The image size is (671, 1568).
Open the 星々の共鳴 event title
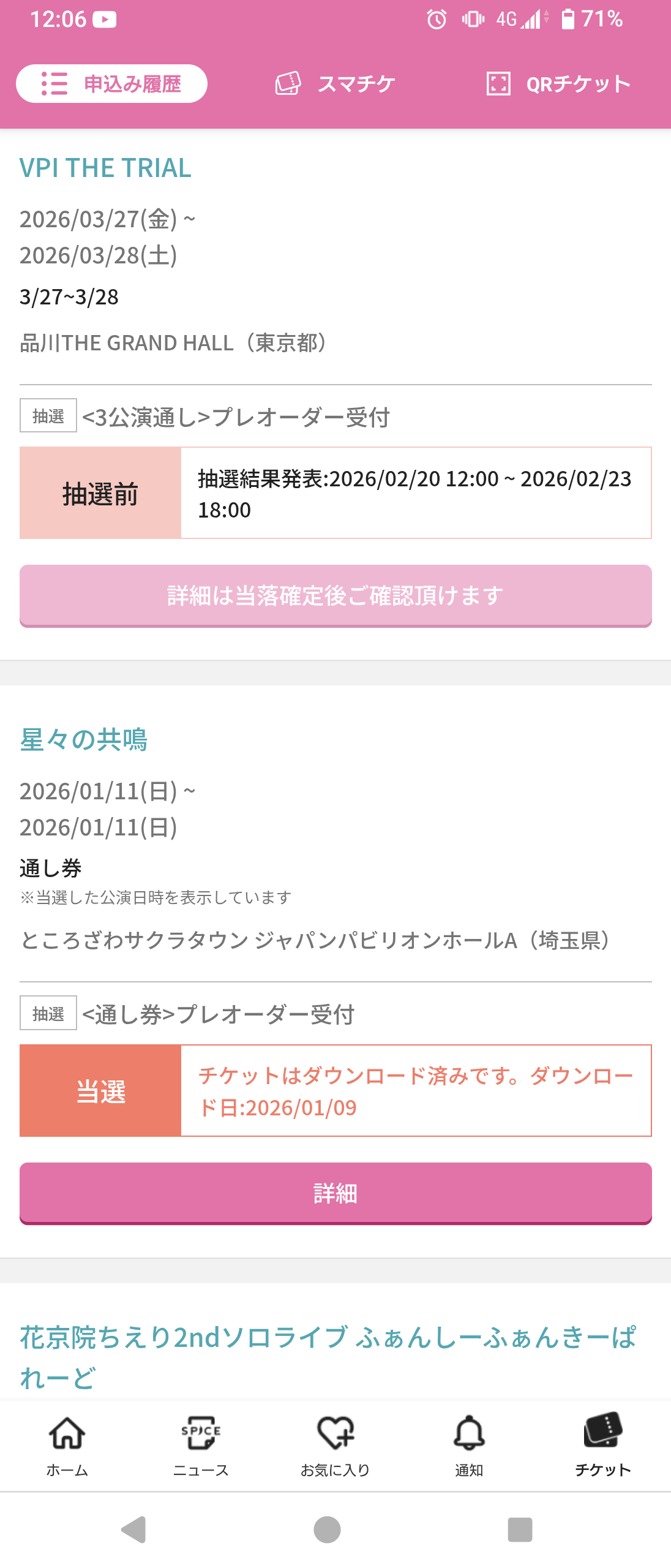click(84, 740)
